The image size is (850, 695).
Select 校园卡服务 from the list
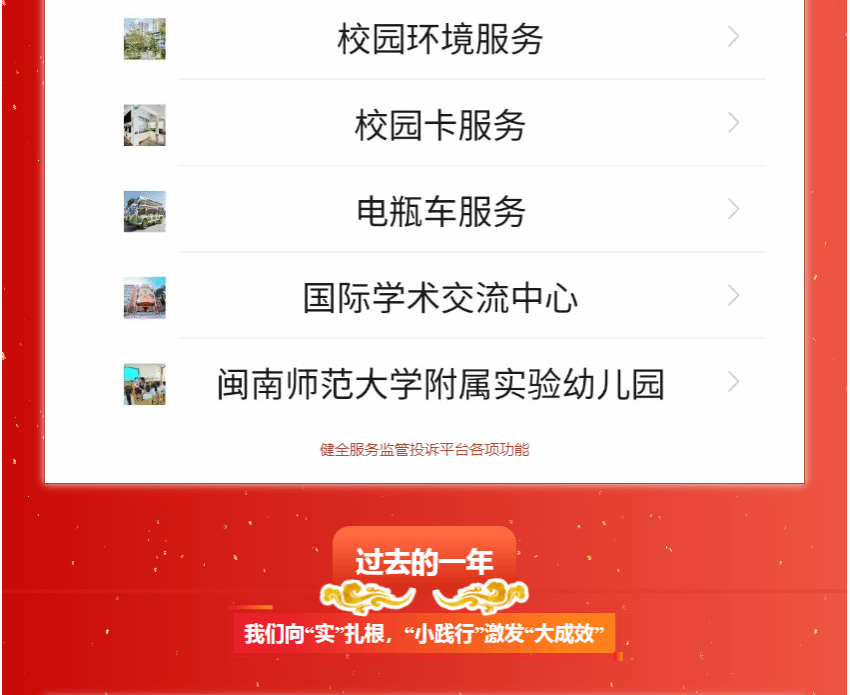tap(440, 126)
